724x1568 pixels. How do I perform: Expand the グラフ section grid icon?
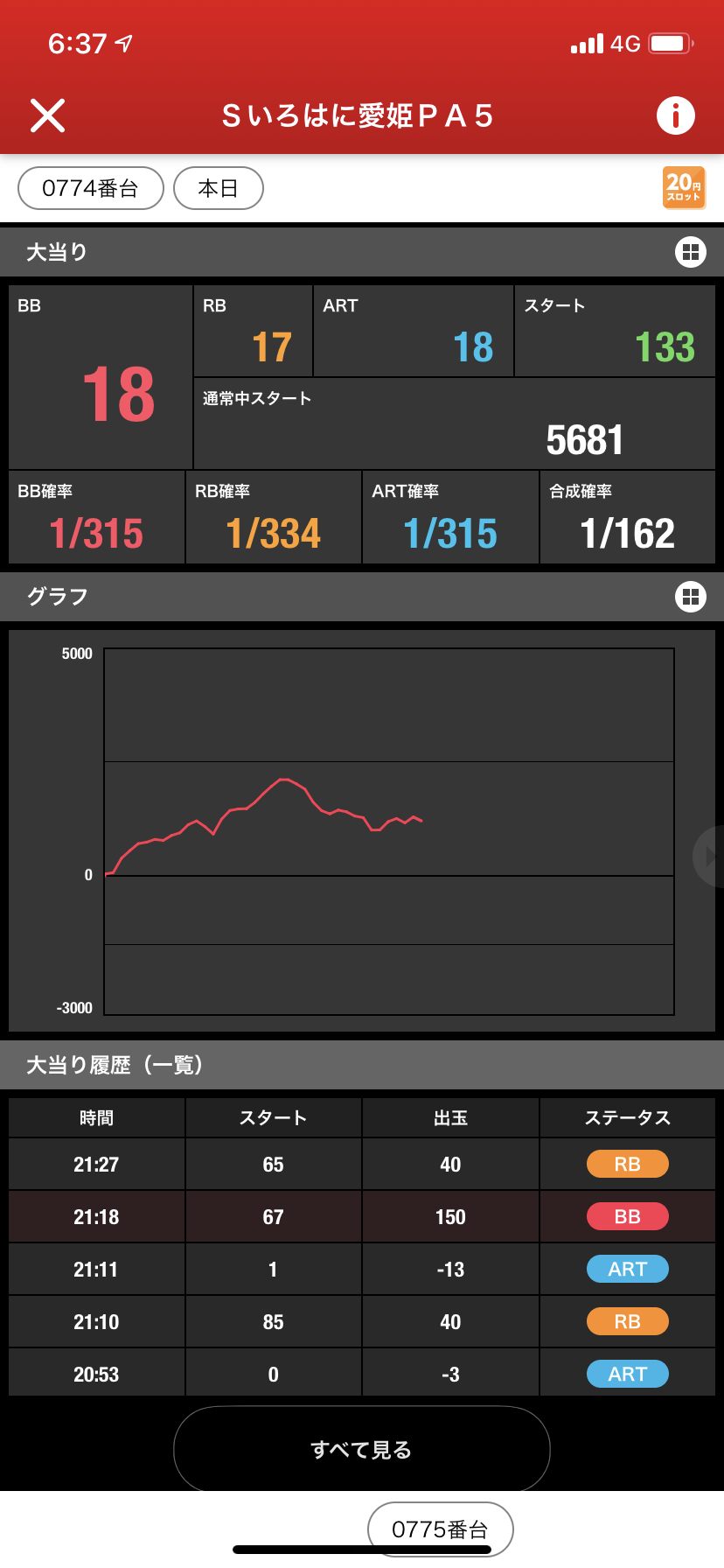tap(691, 597)
